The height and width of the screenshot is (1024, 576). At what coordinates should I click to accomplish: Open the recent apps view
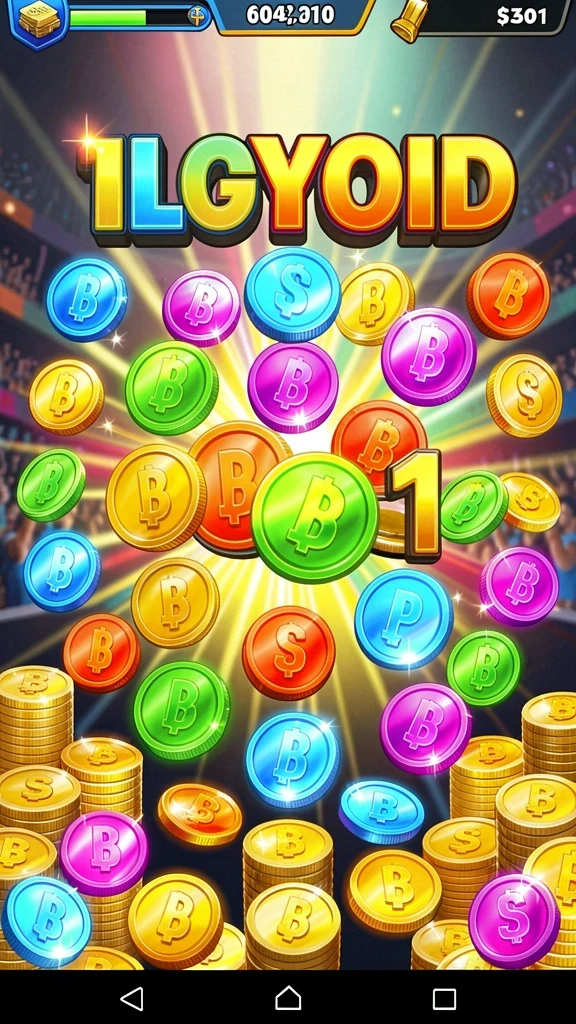pyautogui.click(x=444, y=999)
